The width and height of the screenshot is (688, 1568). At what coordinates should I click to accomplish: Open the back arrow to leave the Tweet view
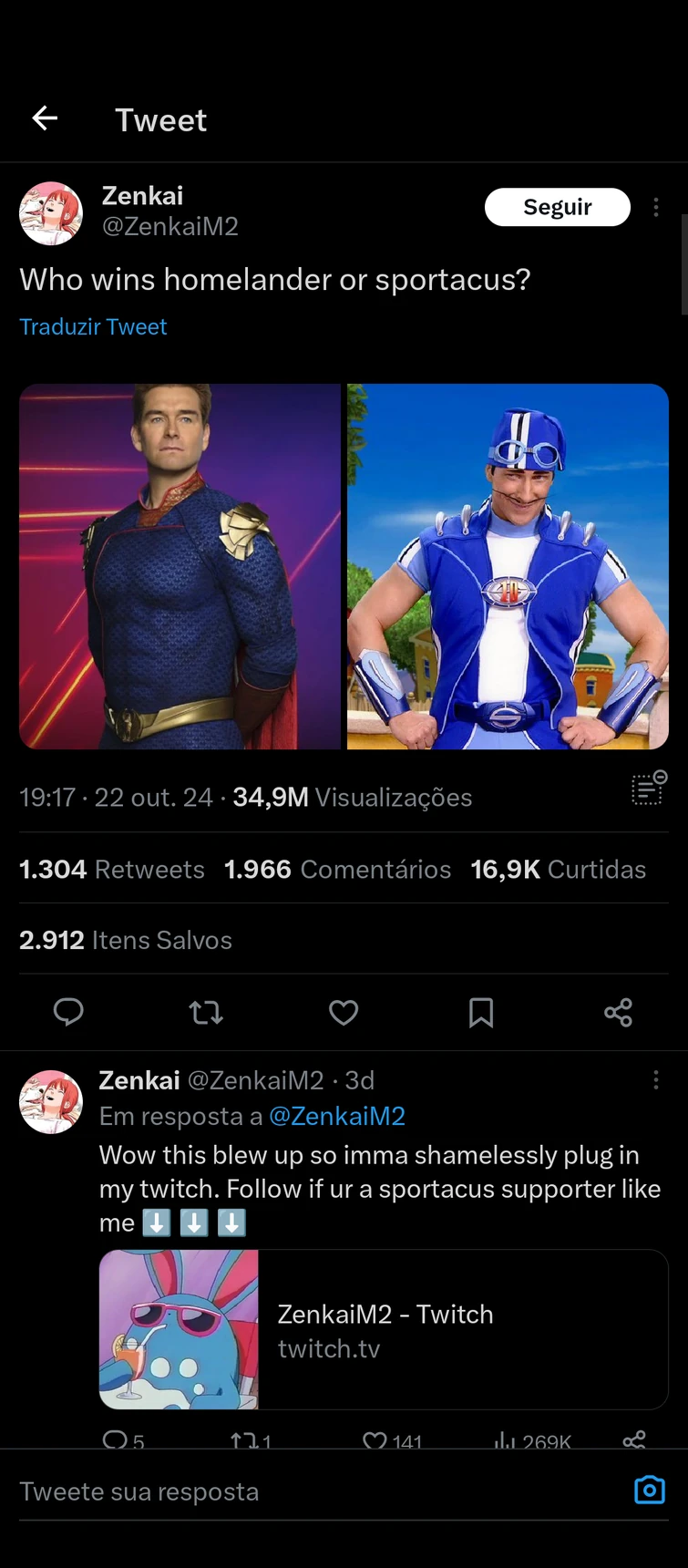[44, 119]
